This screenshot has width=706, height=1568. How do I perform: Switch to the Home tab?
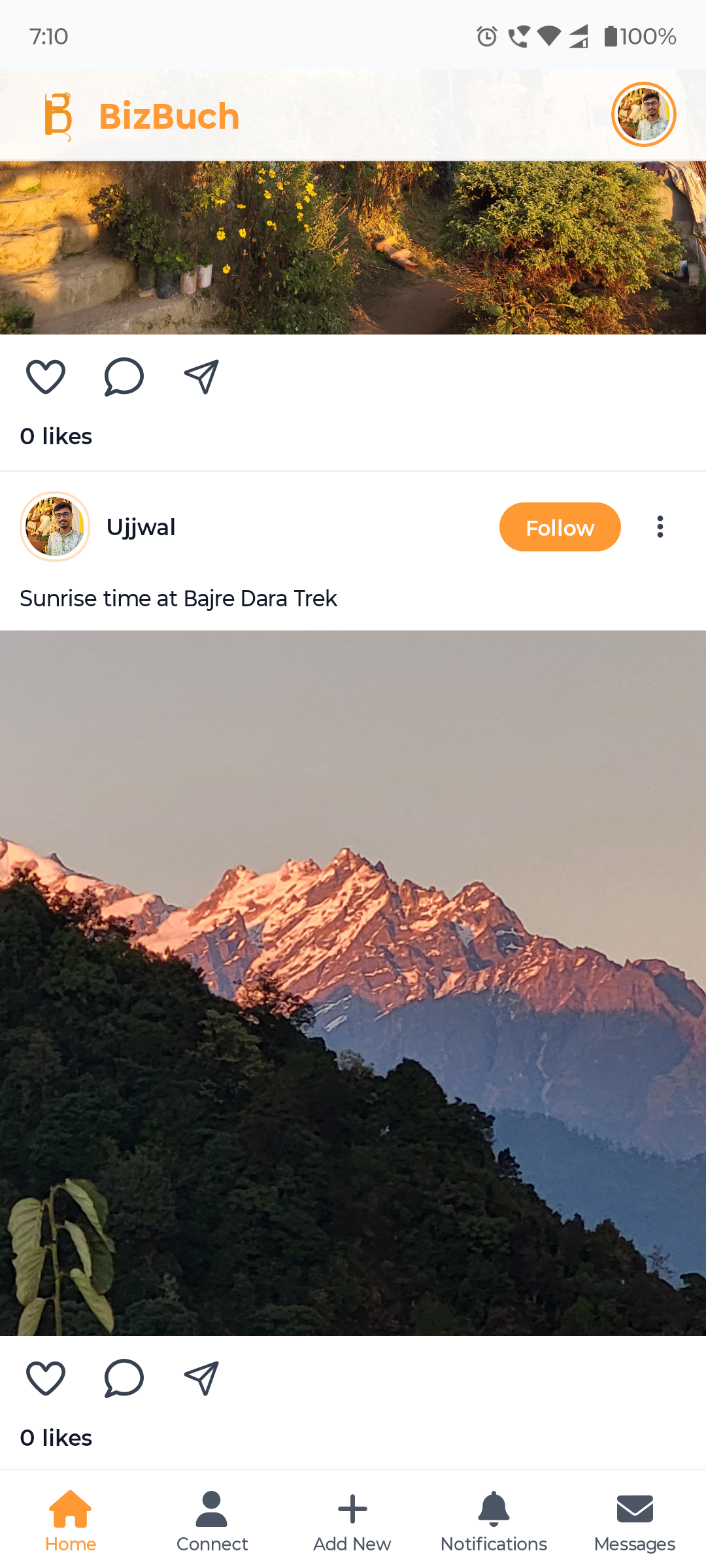point(71,1522)
